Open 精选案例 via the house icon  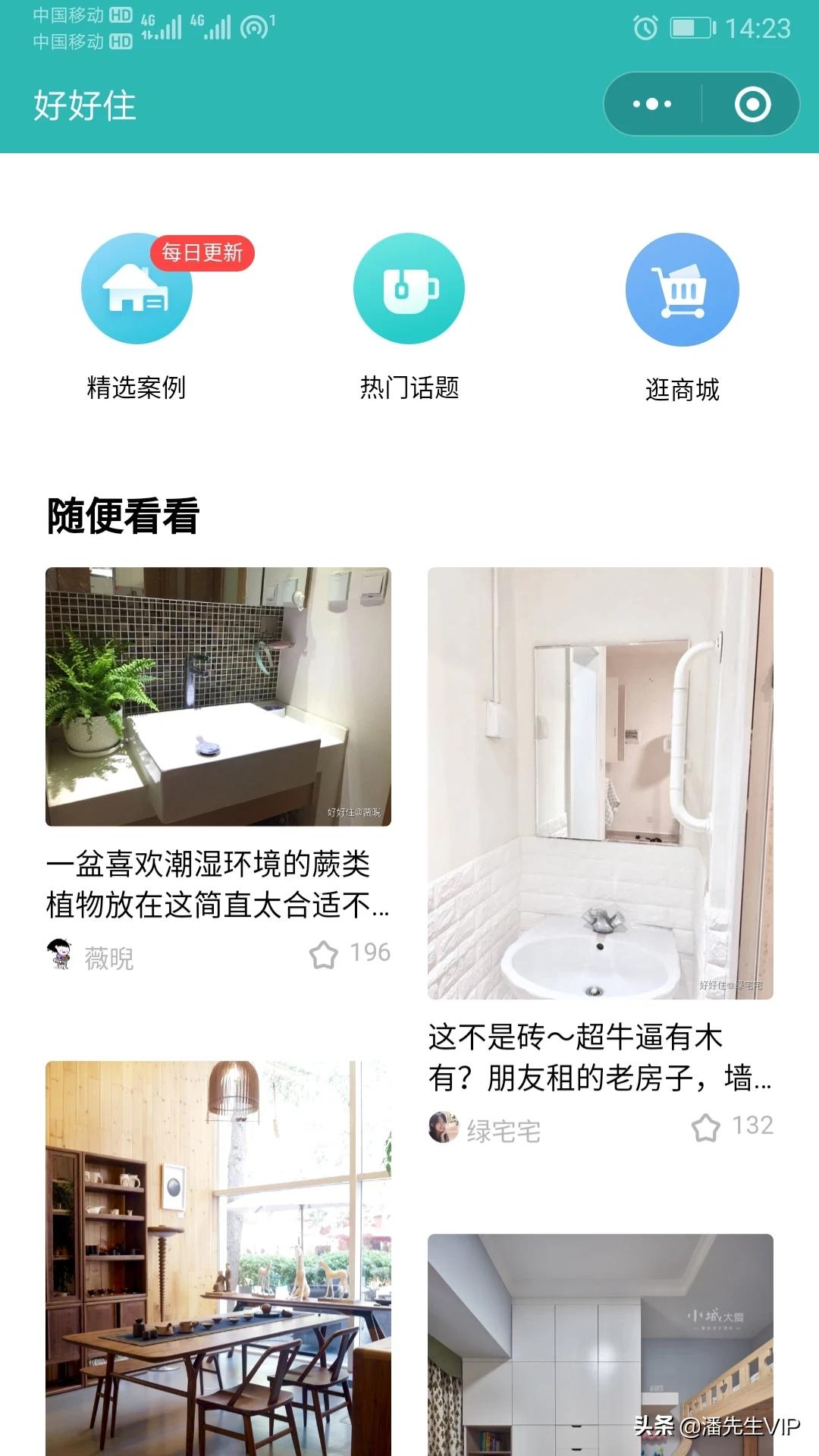pyautogui.click(x=136, y=290)
